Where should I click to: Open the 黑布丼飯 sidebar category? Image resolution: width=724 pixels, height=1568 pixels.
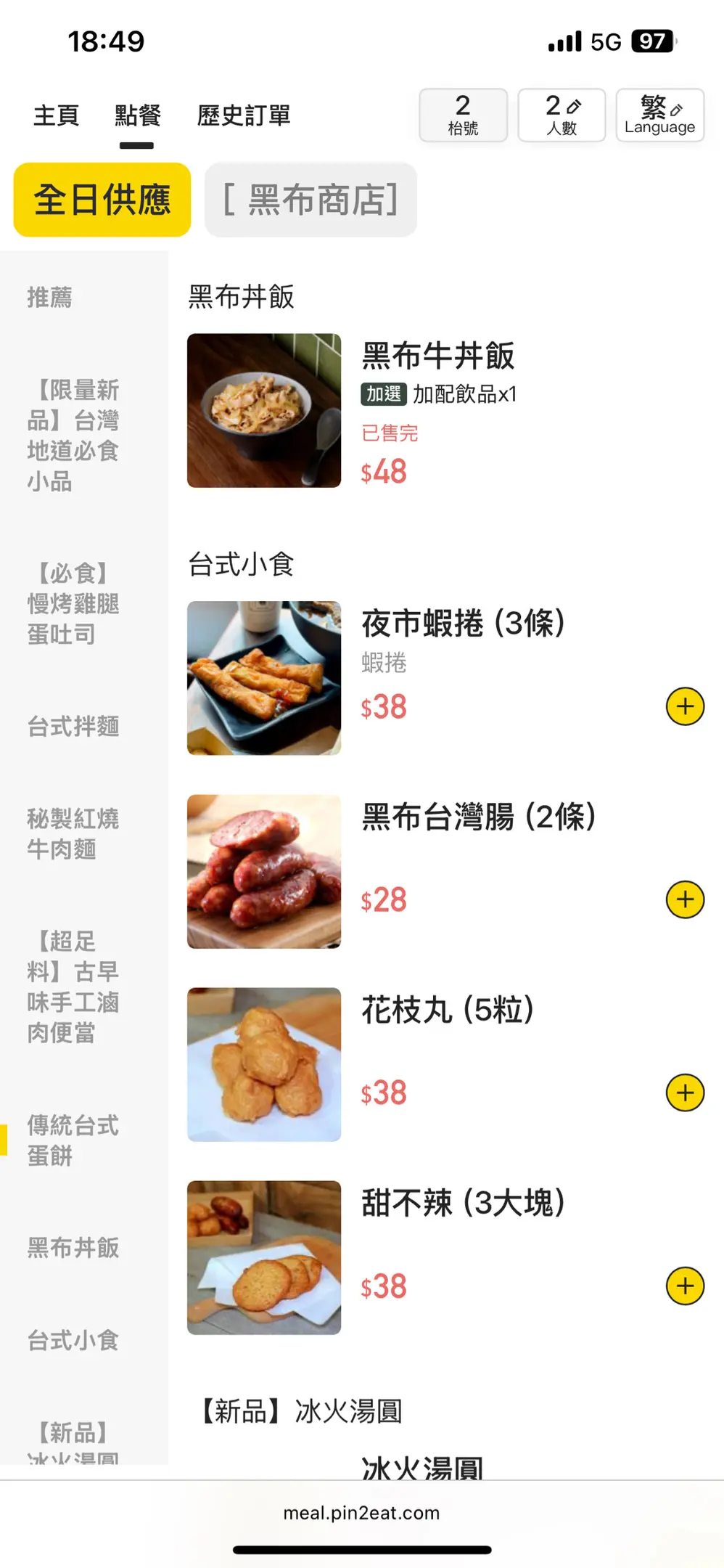point(73,1248)
